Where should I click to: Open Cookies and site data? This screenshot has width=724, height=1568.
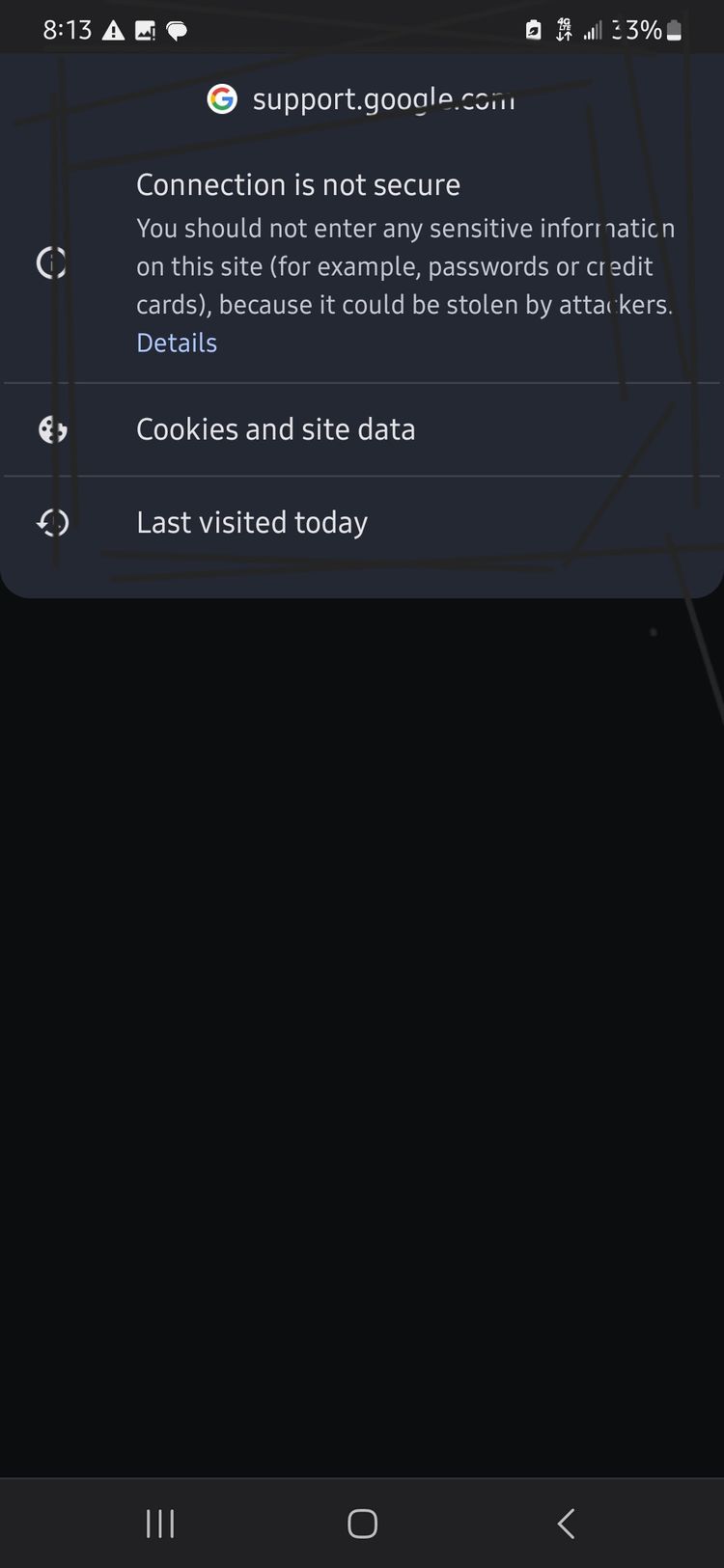362,429
